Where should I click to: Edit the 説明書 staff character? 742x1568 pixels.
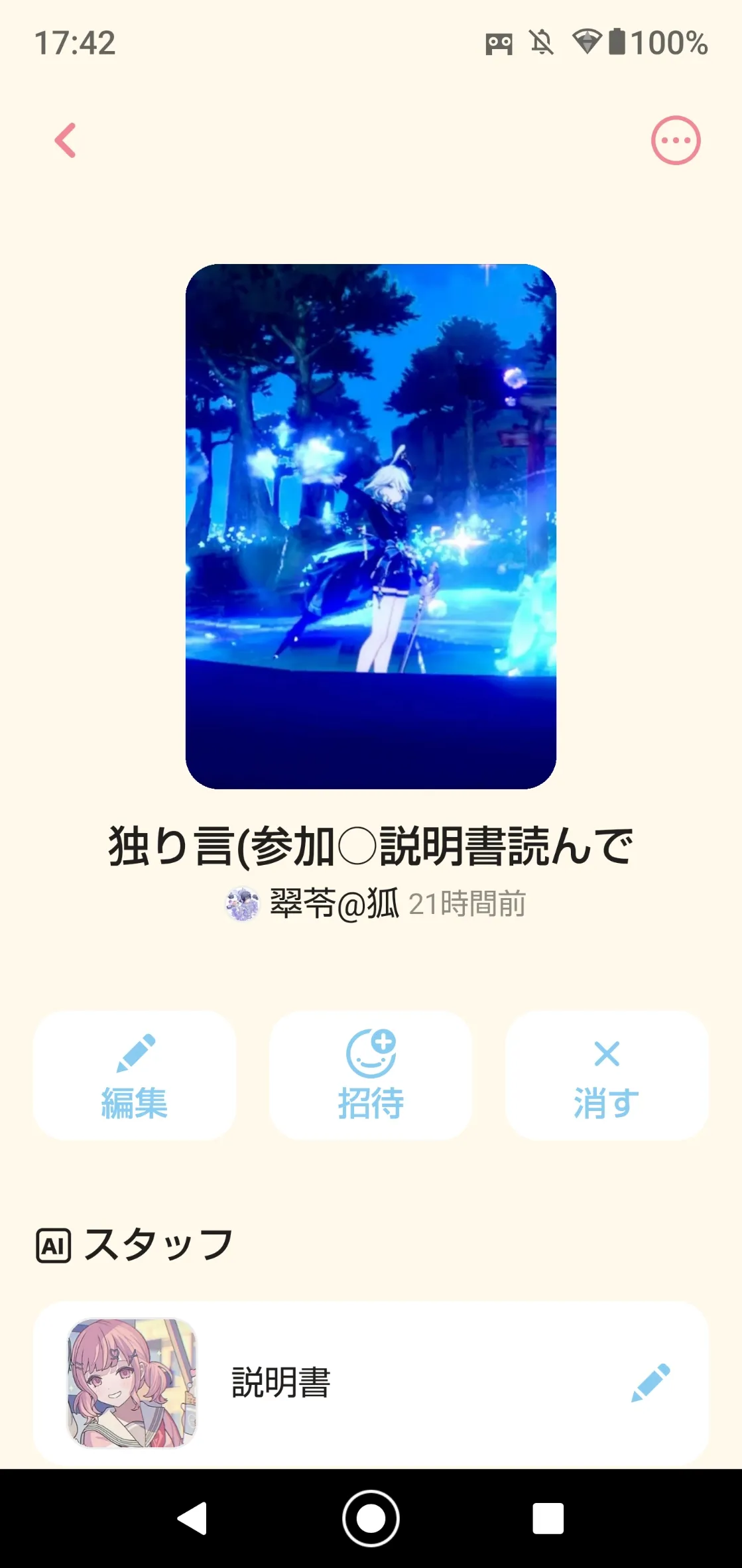[650, 1383]
